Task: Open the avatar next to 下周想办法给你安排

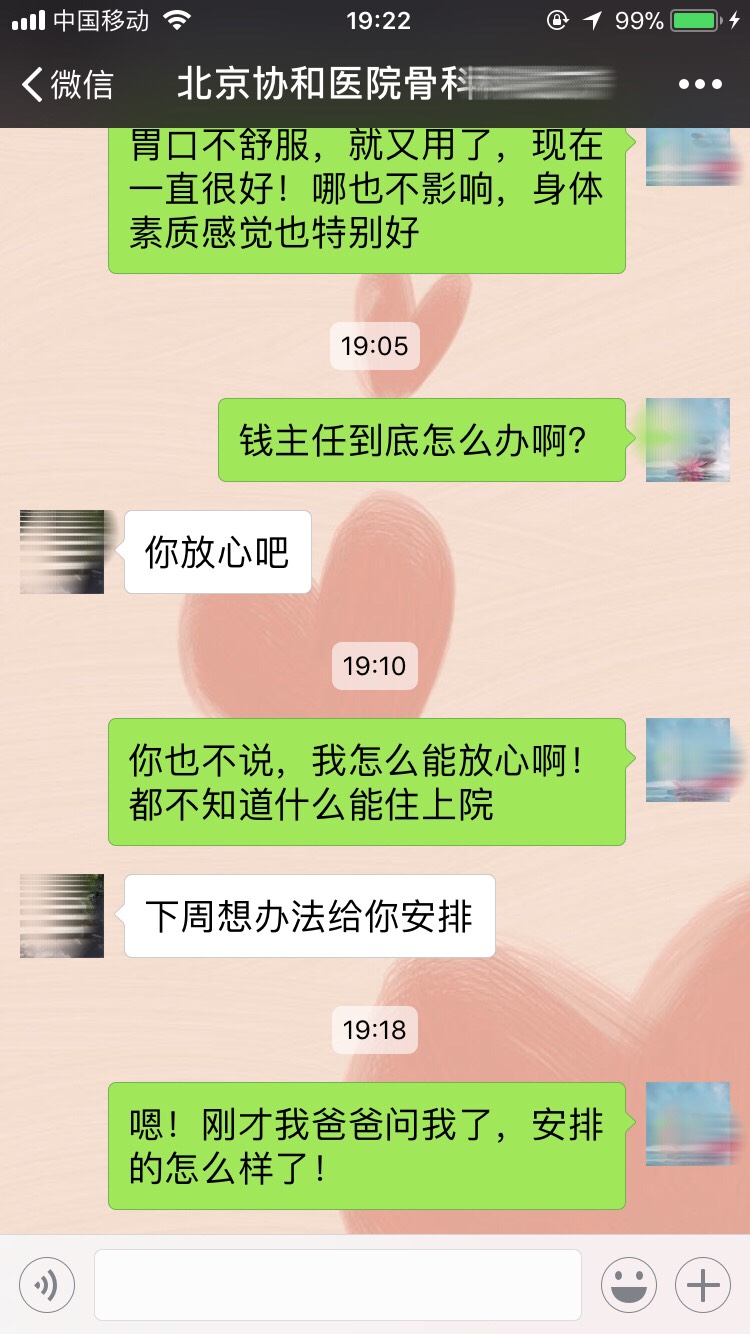Action: (x=62, y=916)
